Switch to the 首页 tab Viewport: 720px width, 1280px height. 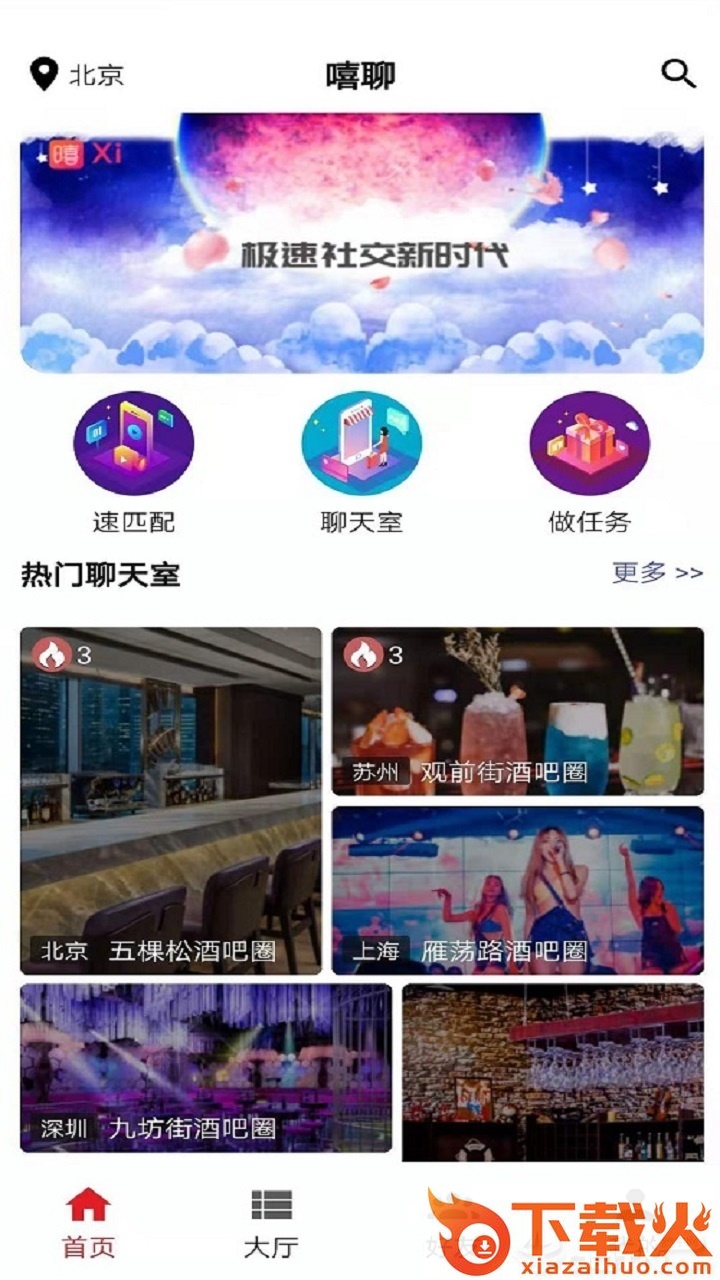[x=88, y=1222]
